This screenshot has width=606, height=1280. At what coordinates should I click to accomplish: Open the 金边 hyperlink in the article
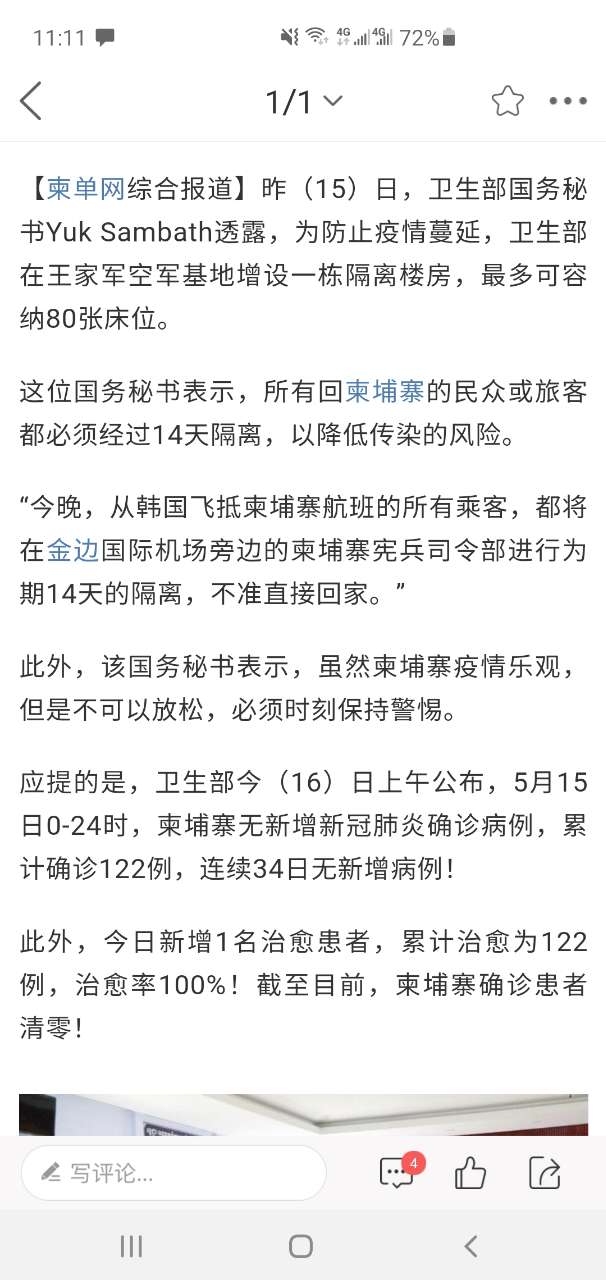(74, 550)
